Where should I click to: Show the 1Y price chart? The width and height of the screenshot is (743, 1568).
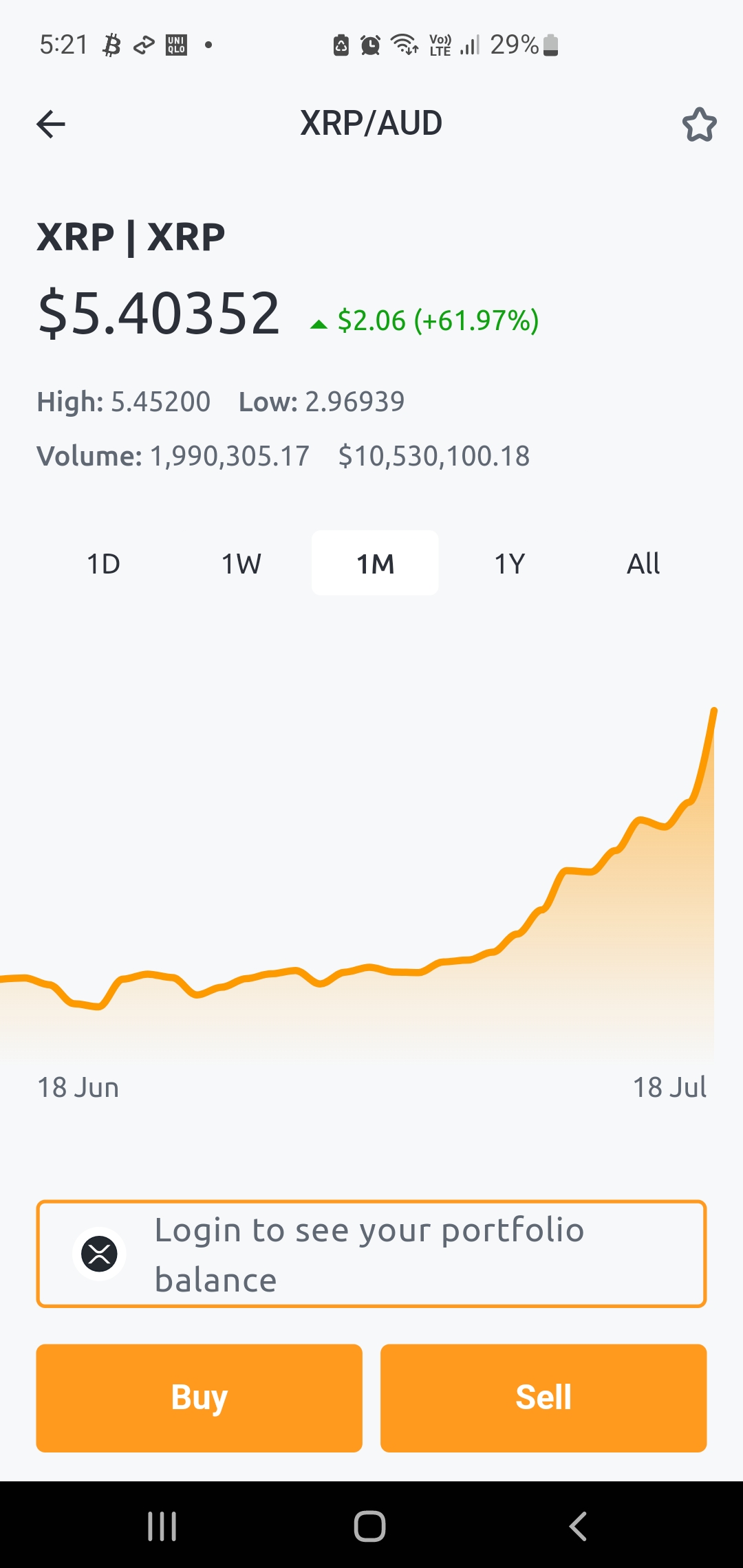tap(509, 563)
